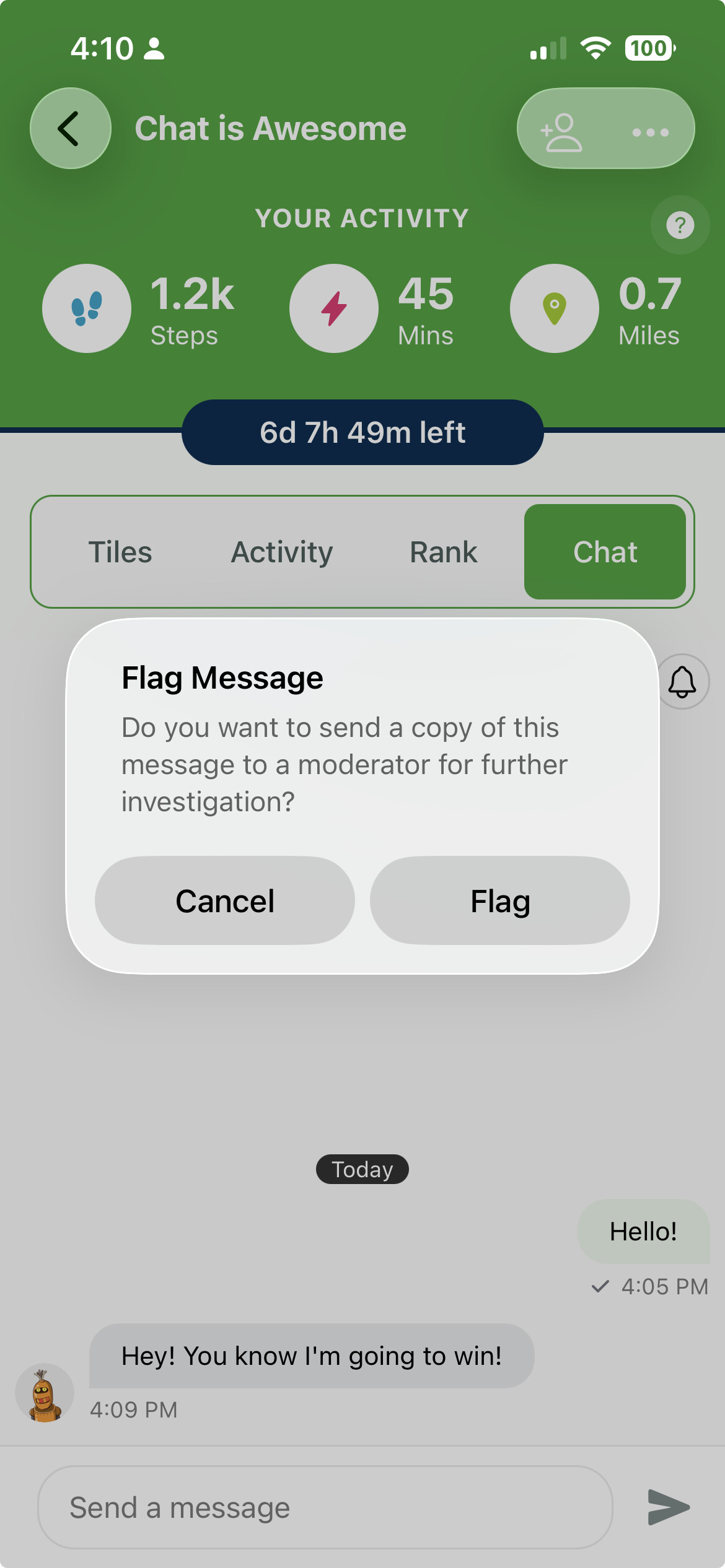
Task: Open the three-dot overflow menu
Action: (x=650, y=132)
